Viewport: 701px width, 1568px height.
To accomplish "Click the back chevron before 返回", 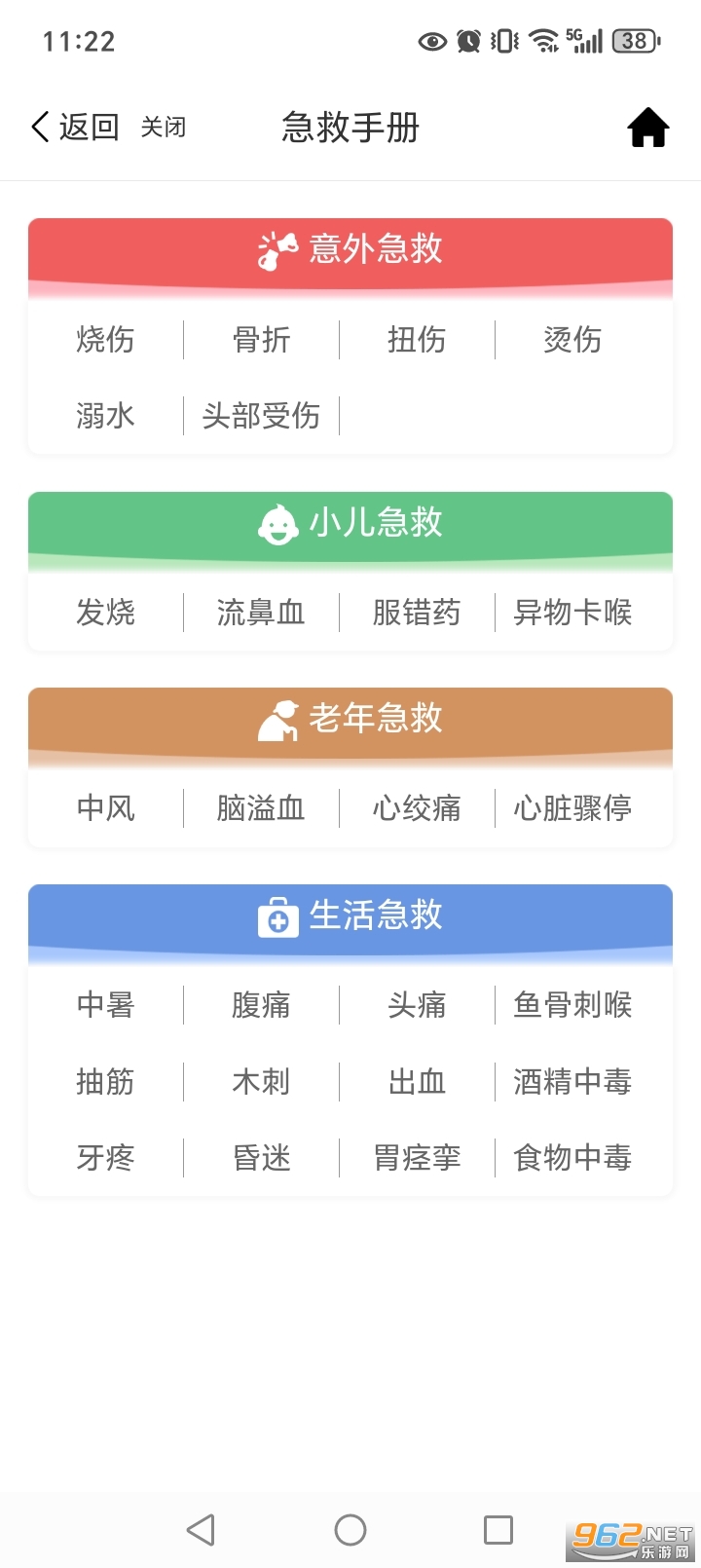I will point(38,127).
